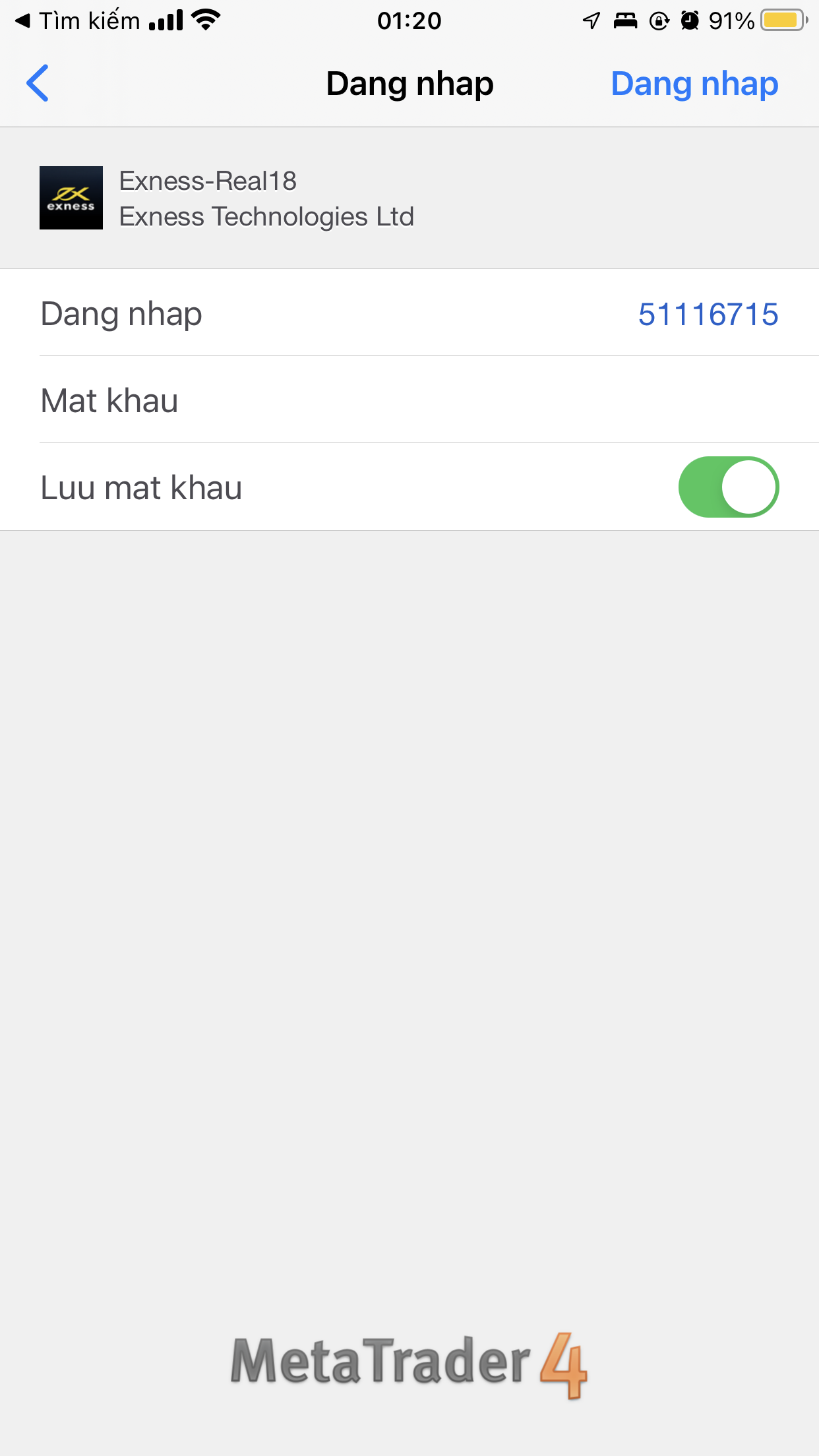Return to Tìm kiếm via status bar
The image size is (819, 1456).
pos(78,21)
